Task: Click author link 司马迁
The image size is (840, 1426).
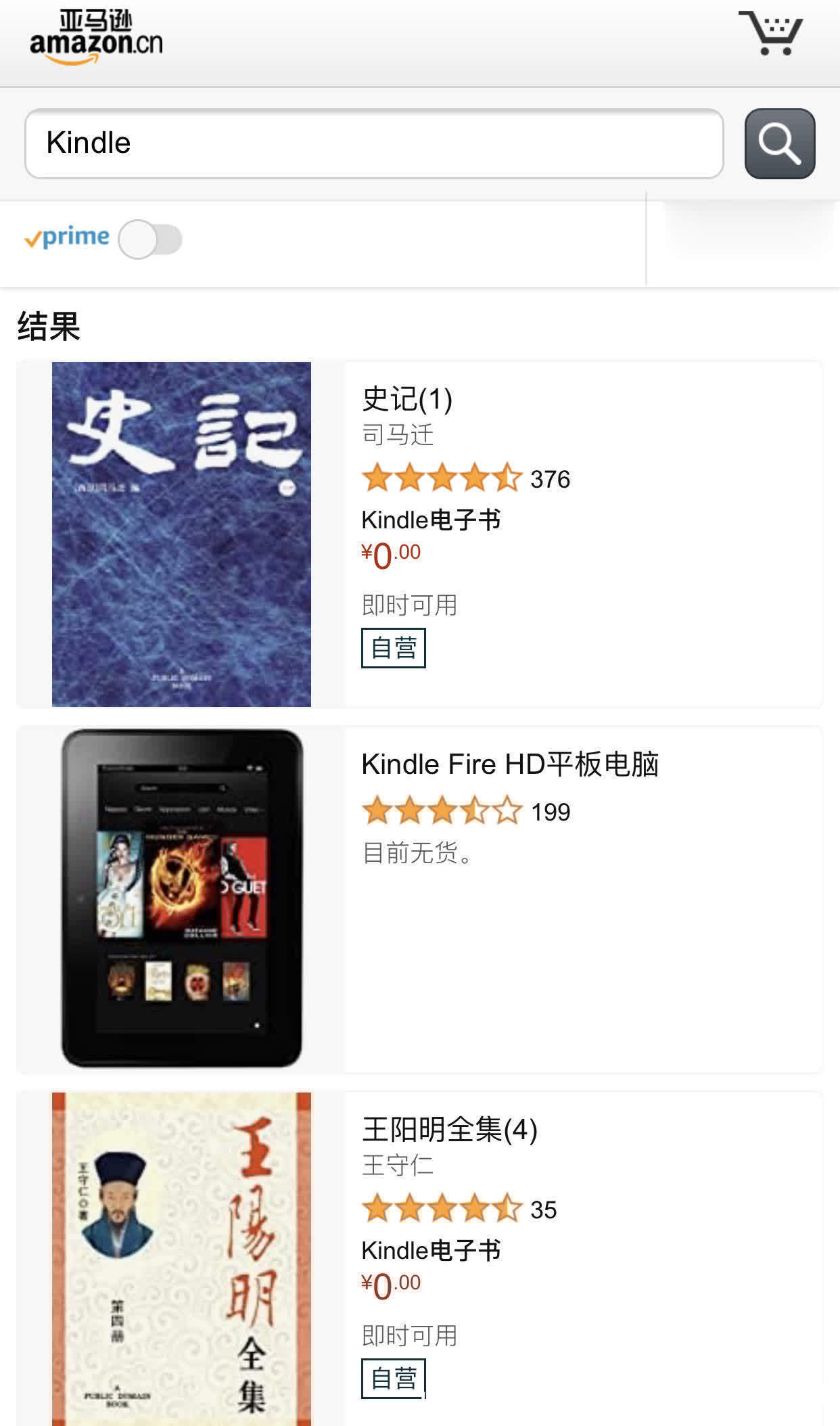Action: click(398, 437)
